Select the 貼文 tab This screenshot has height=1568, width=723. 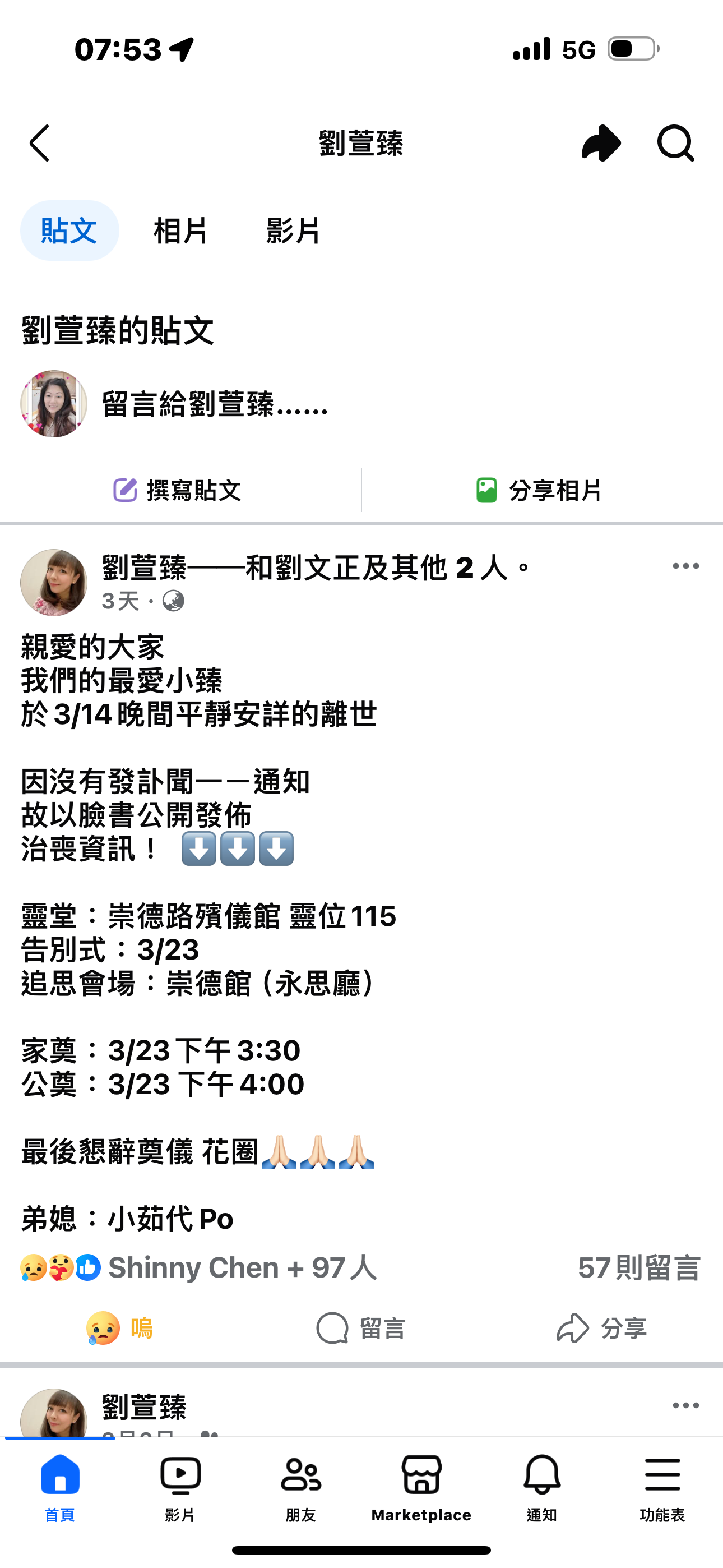click(x=69, y=230)
